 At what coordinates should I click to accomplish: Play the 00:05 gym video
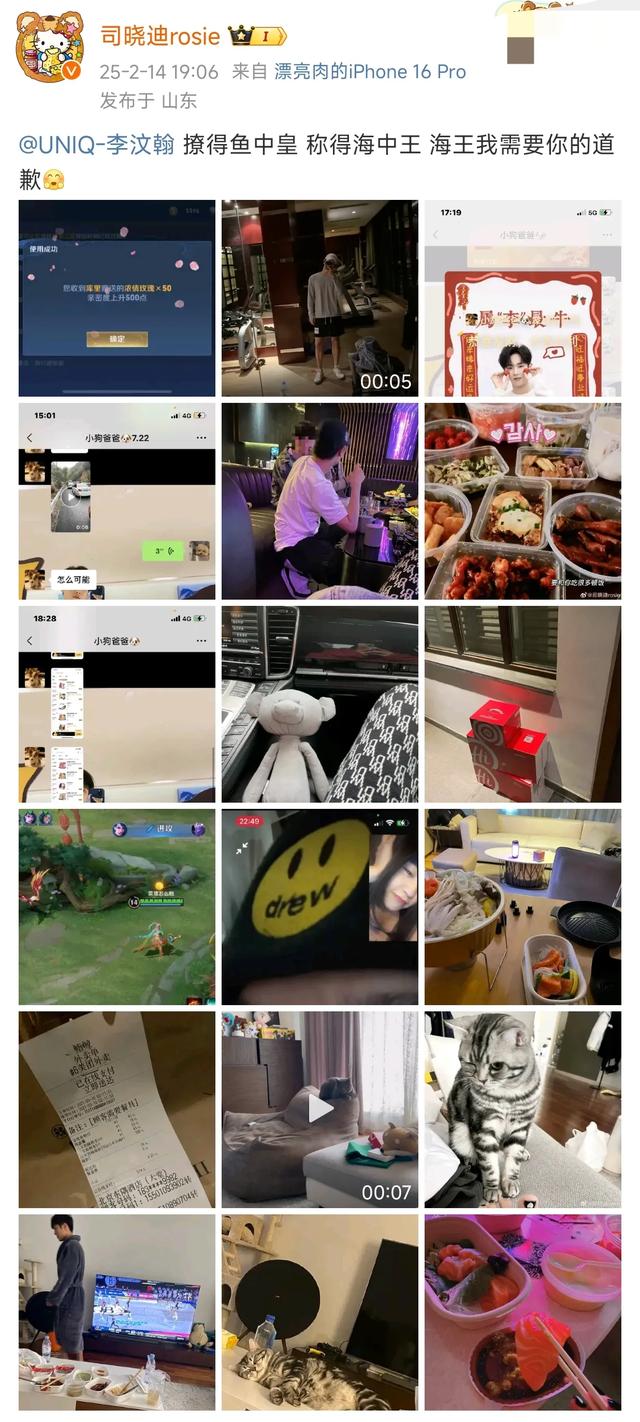point(320,298)
